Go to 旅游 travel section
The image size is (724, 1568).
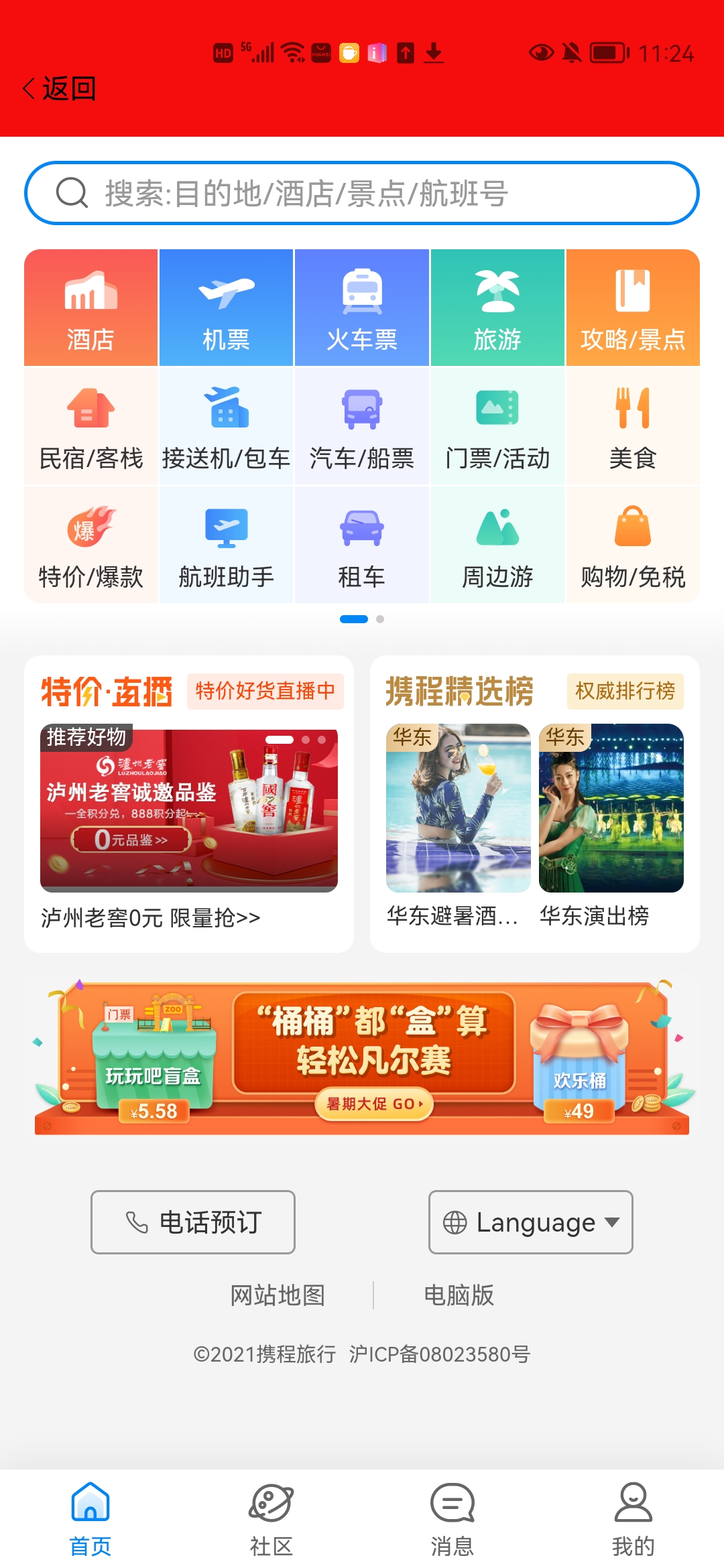point(497,308)
